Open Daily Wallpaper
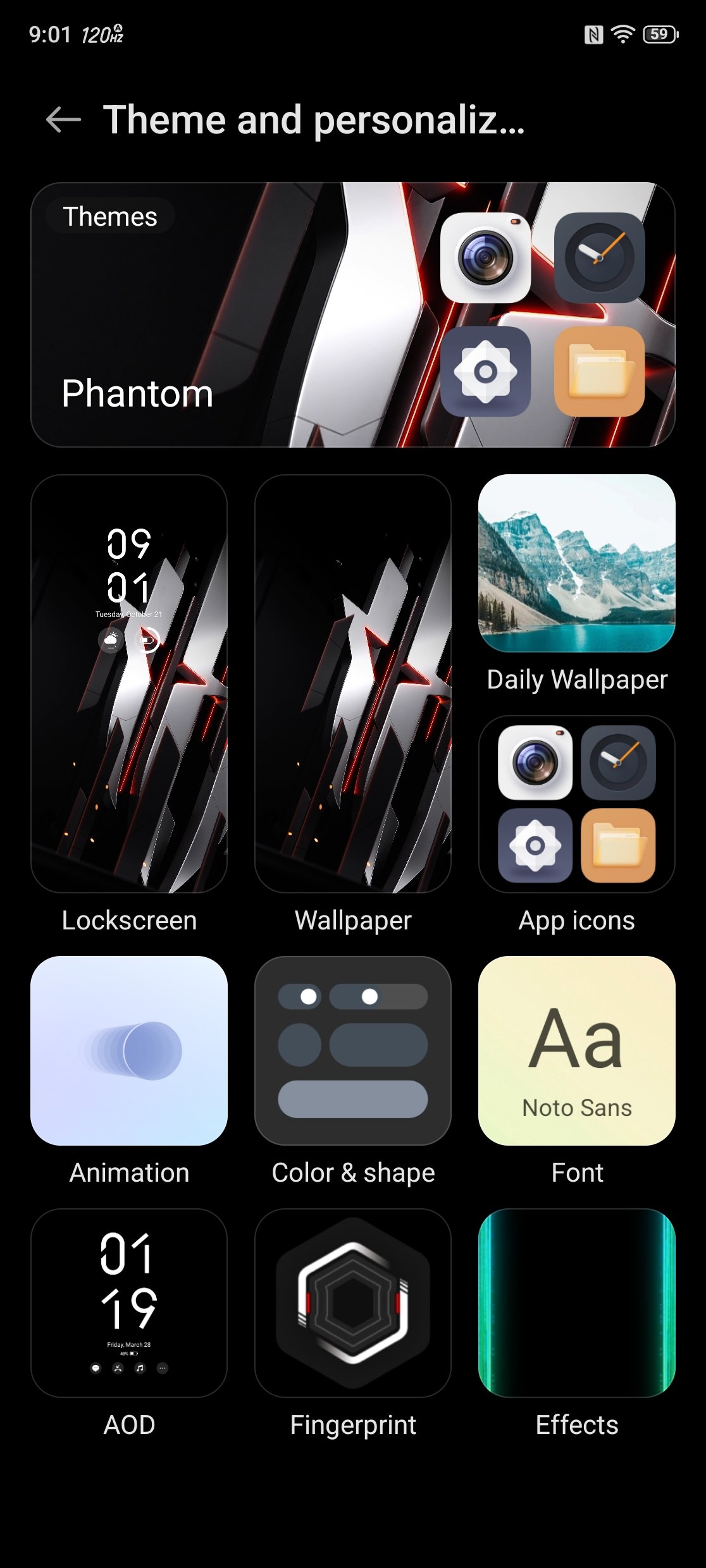 tap(576, 563)
